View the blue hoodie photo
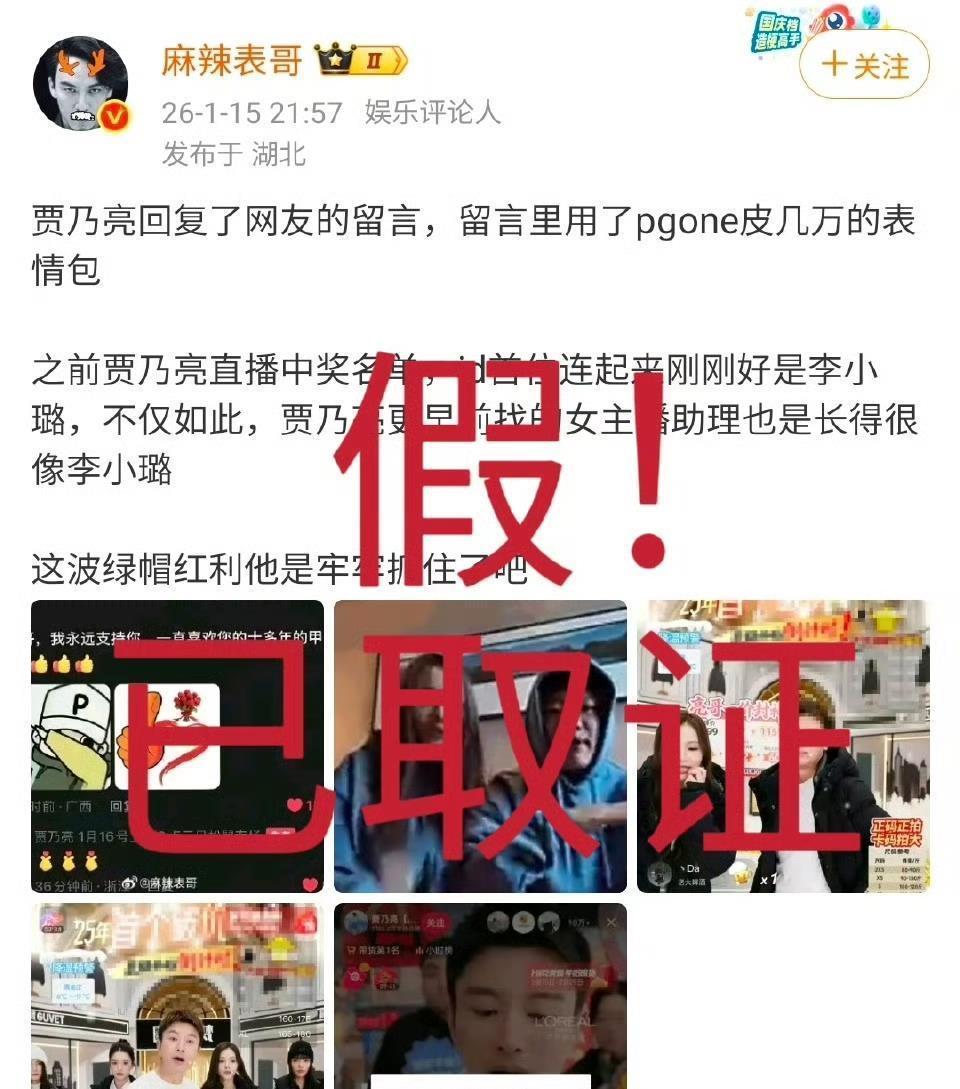 click(480, 746)
